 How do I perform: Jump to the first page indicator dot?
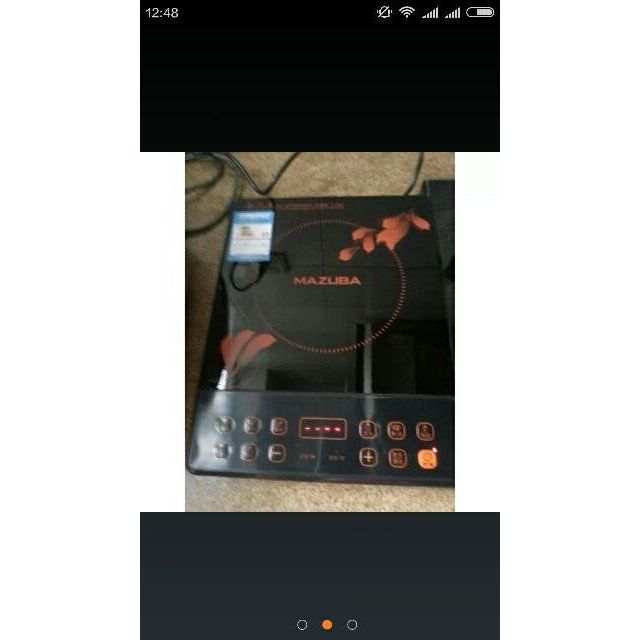tap(302, 625)
